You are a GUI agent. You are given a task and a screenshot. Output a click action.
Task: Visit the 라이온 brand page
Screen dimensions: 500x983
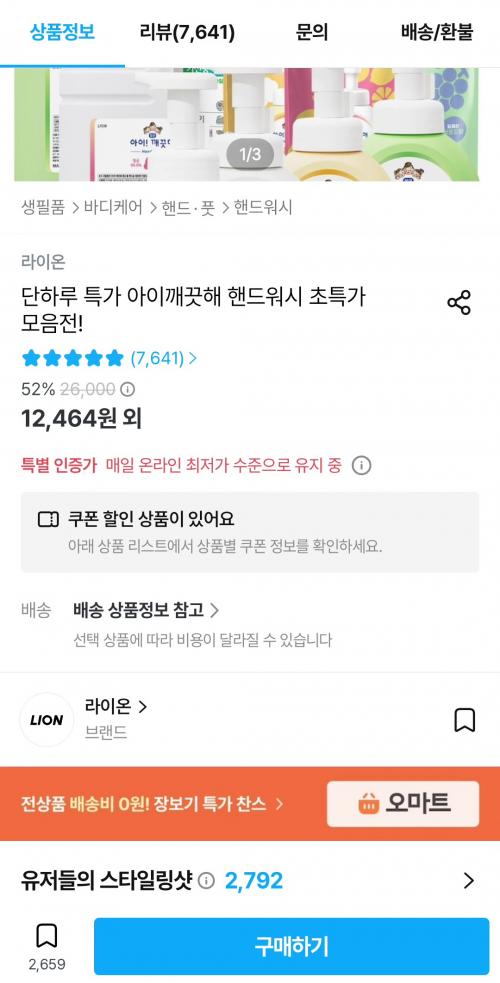pos(116,707)
